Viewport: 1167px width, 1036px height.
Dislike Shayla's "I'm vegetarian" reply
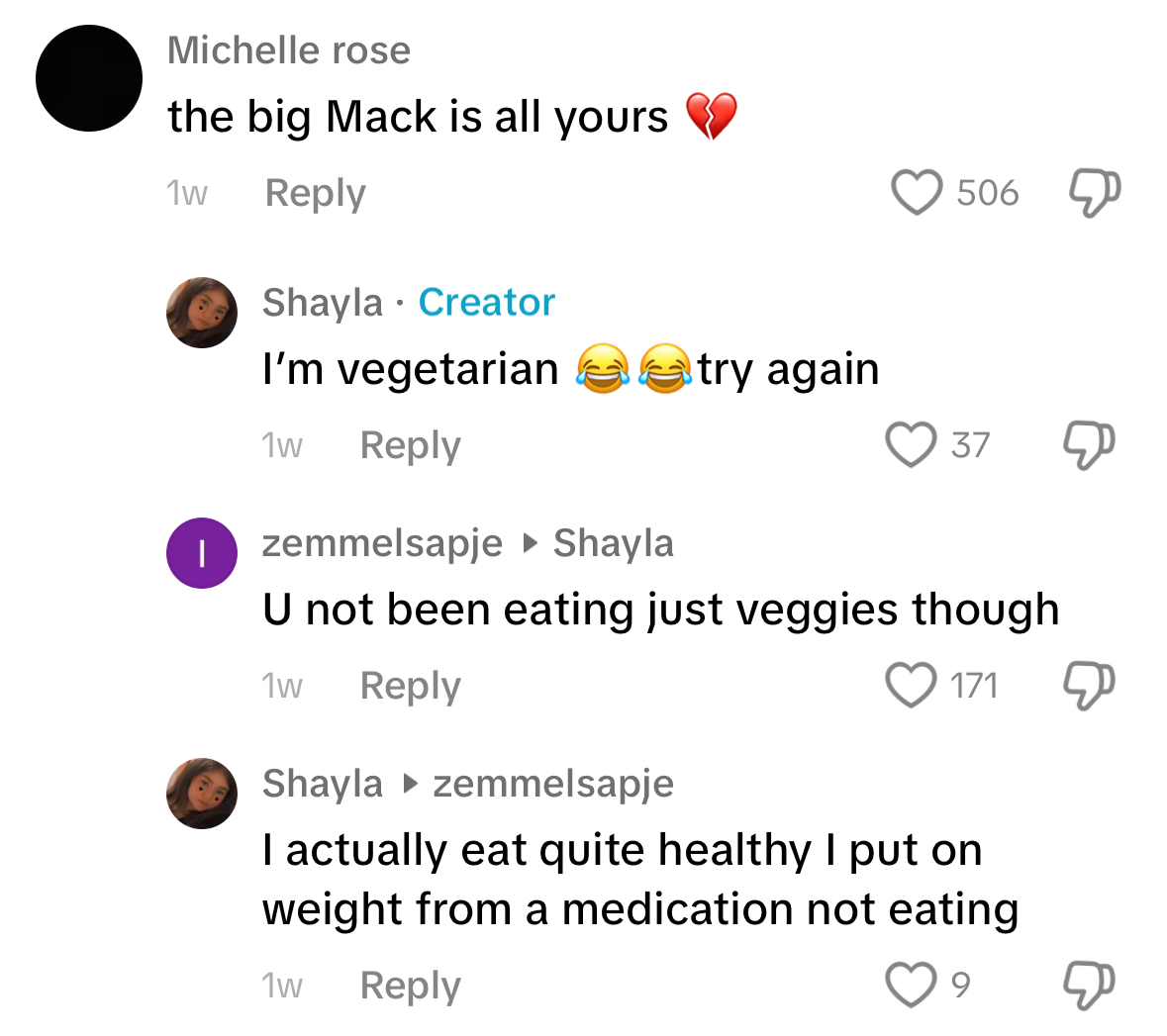pos(1088,444)
